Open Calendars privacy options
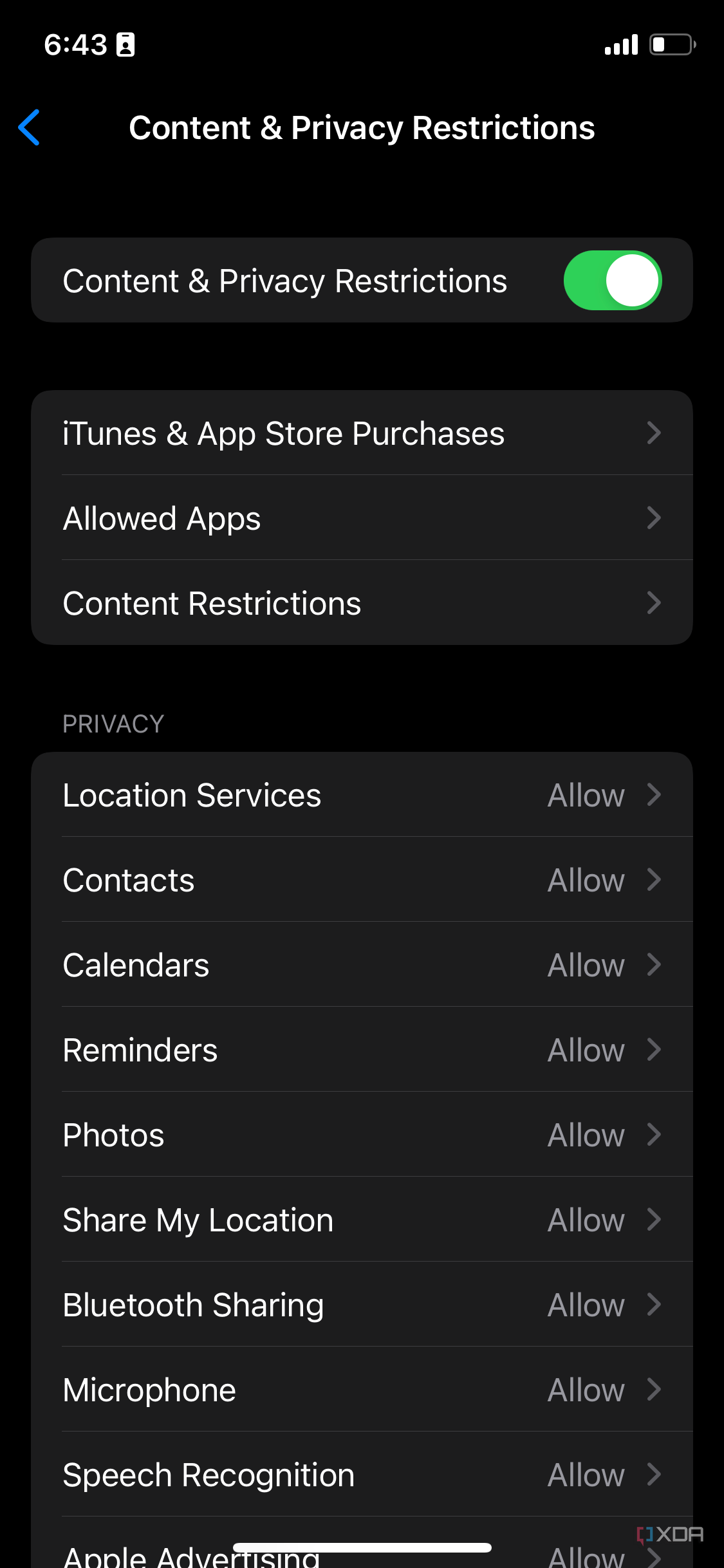Screen dimensions: 724x1568 362,964
